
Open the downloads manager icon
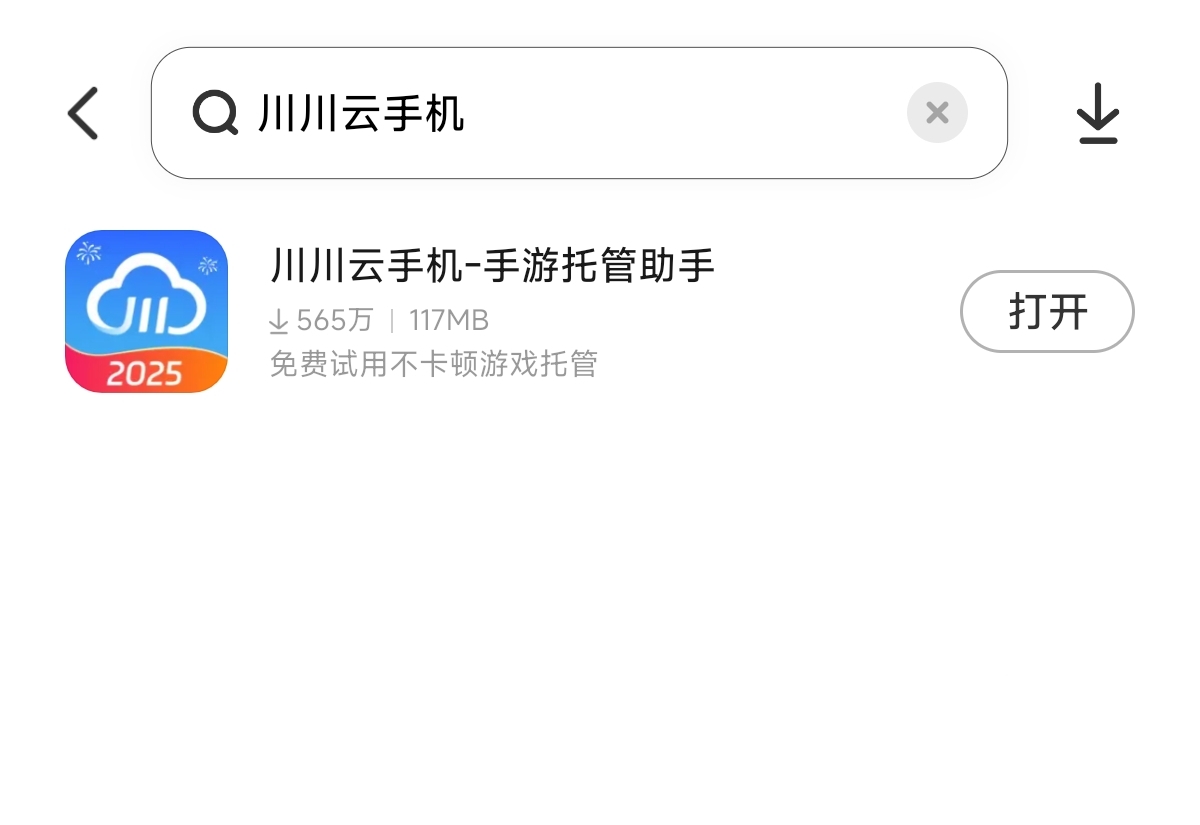coord(1097,113)
